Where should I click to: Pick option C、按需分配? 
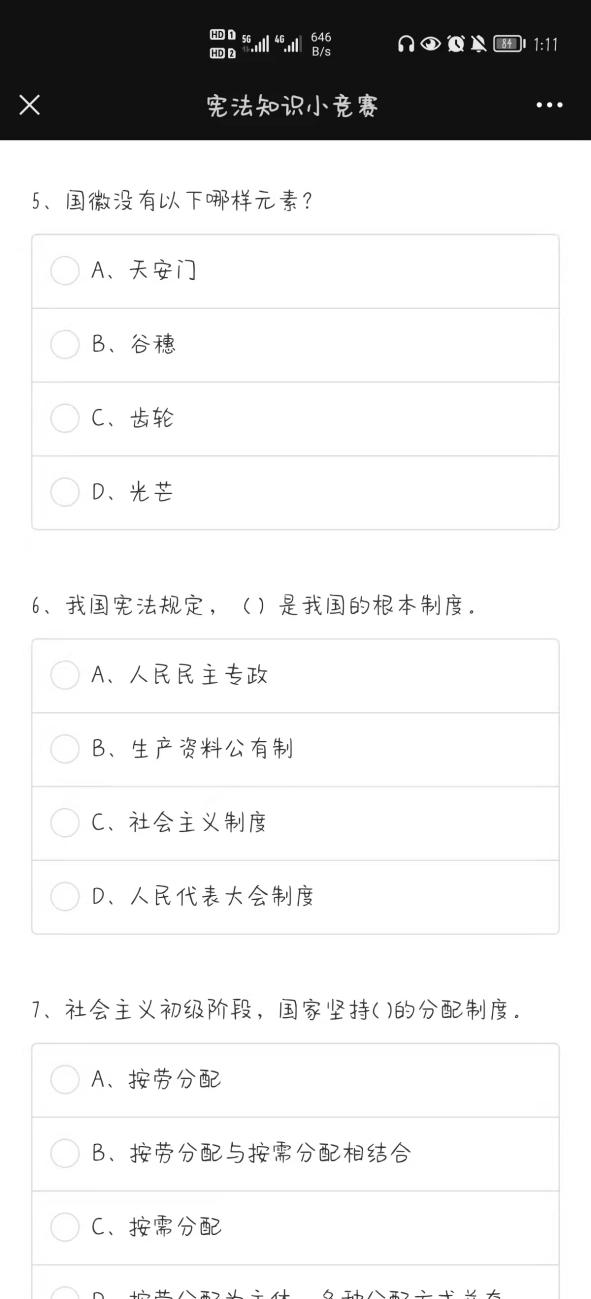pyautogui.click(x=295, y=1228)
